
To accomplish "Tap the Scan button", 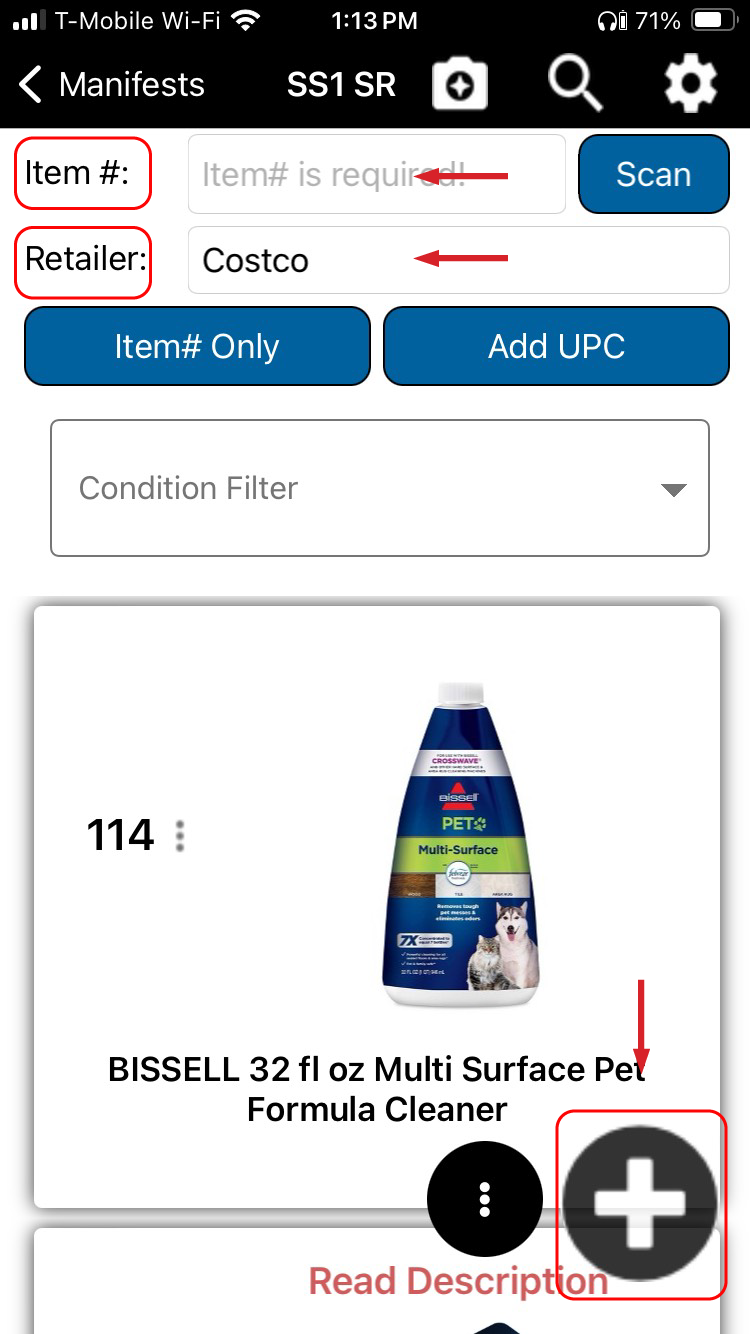I will coord(653,175).
